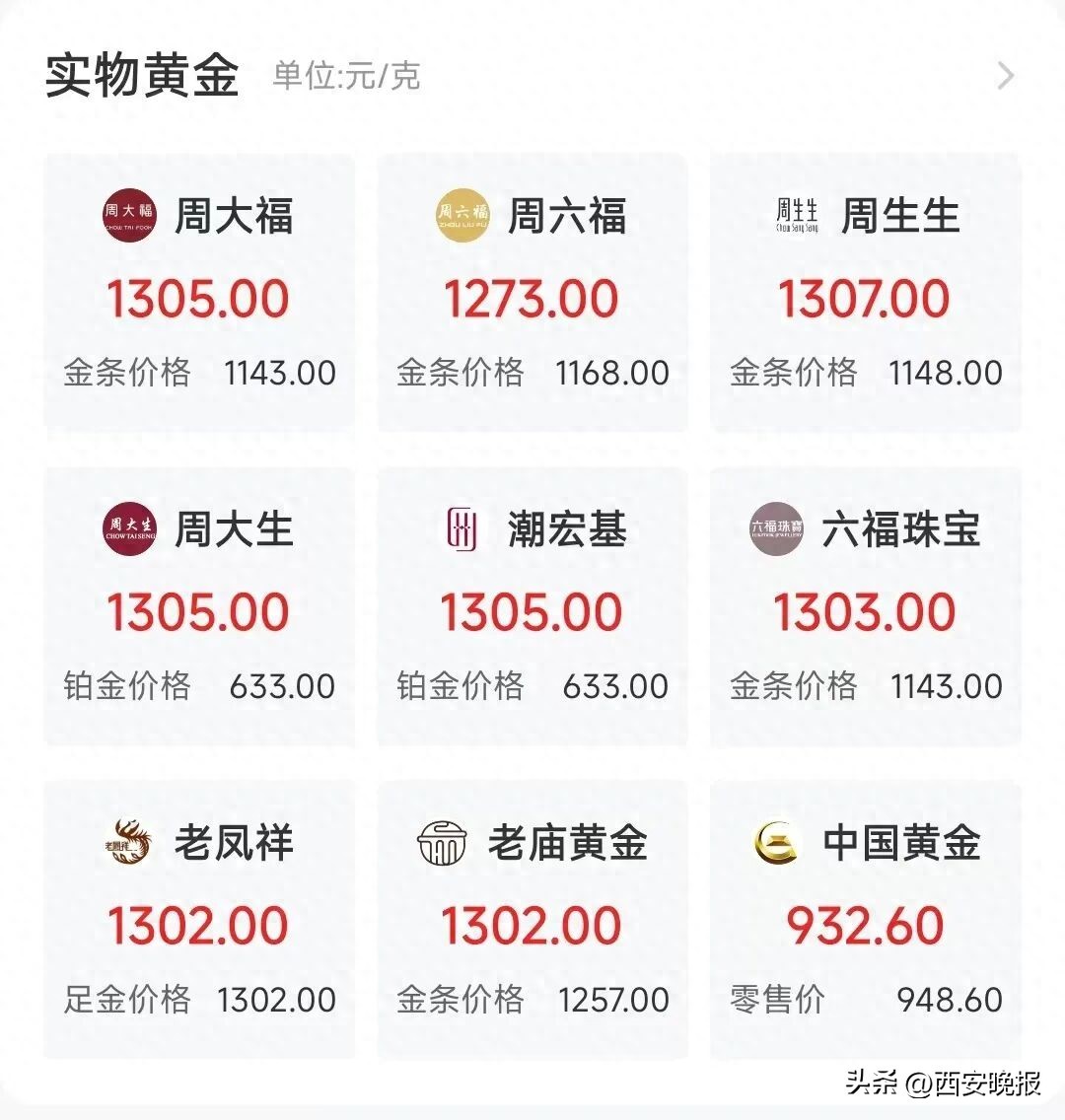Click the 老庙黄金 logo icon

coord(444,843)
